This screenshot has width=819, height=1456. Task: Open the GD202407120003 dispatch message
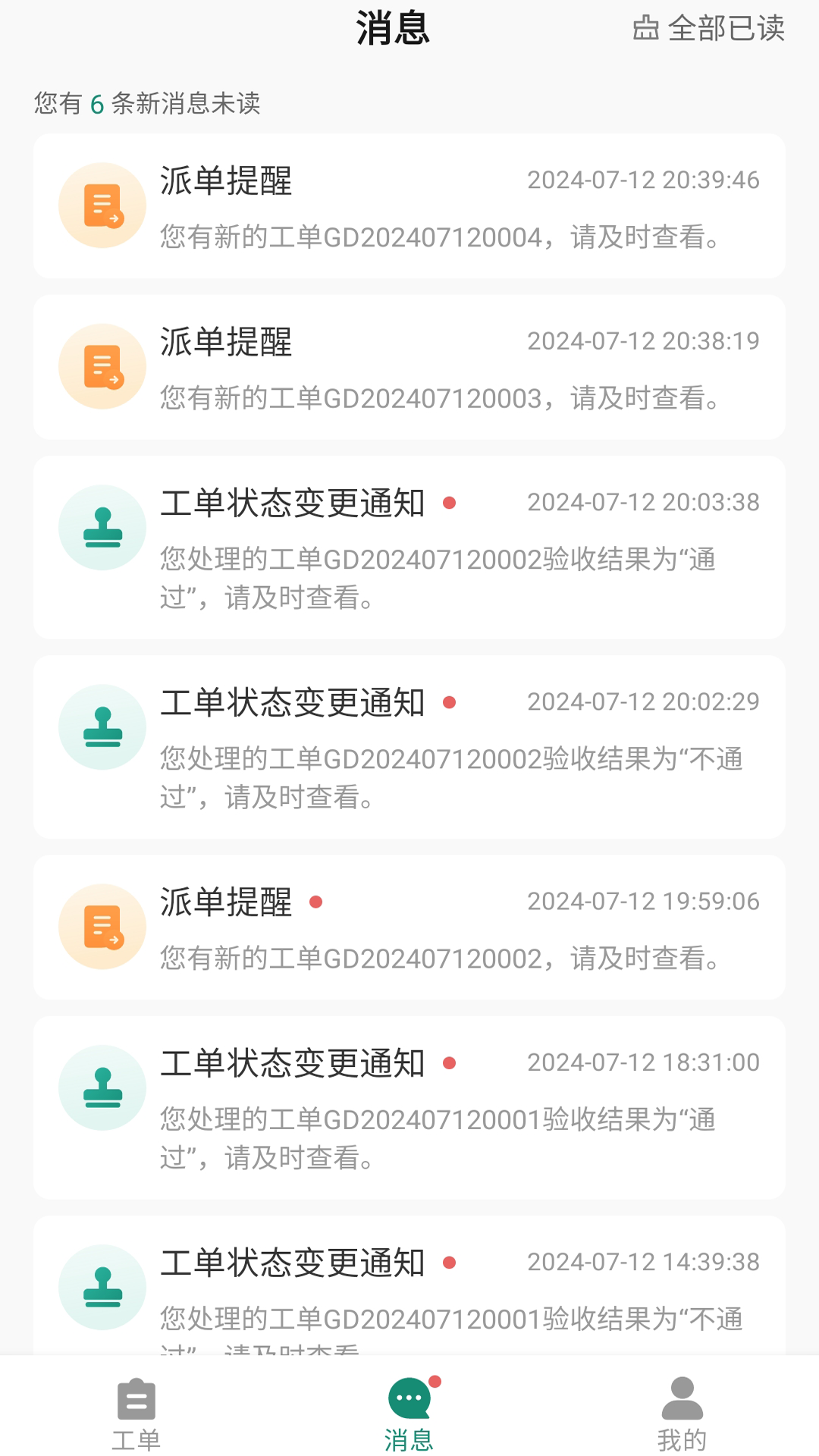409,366
